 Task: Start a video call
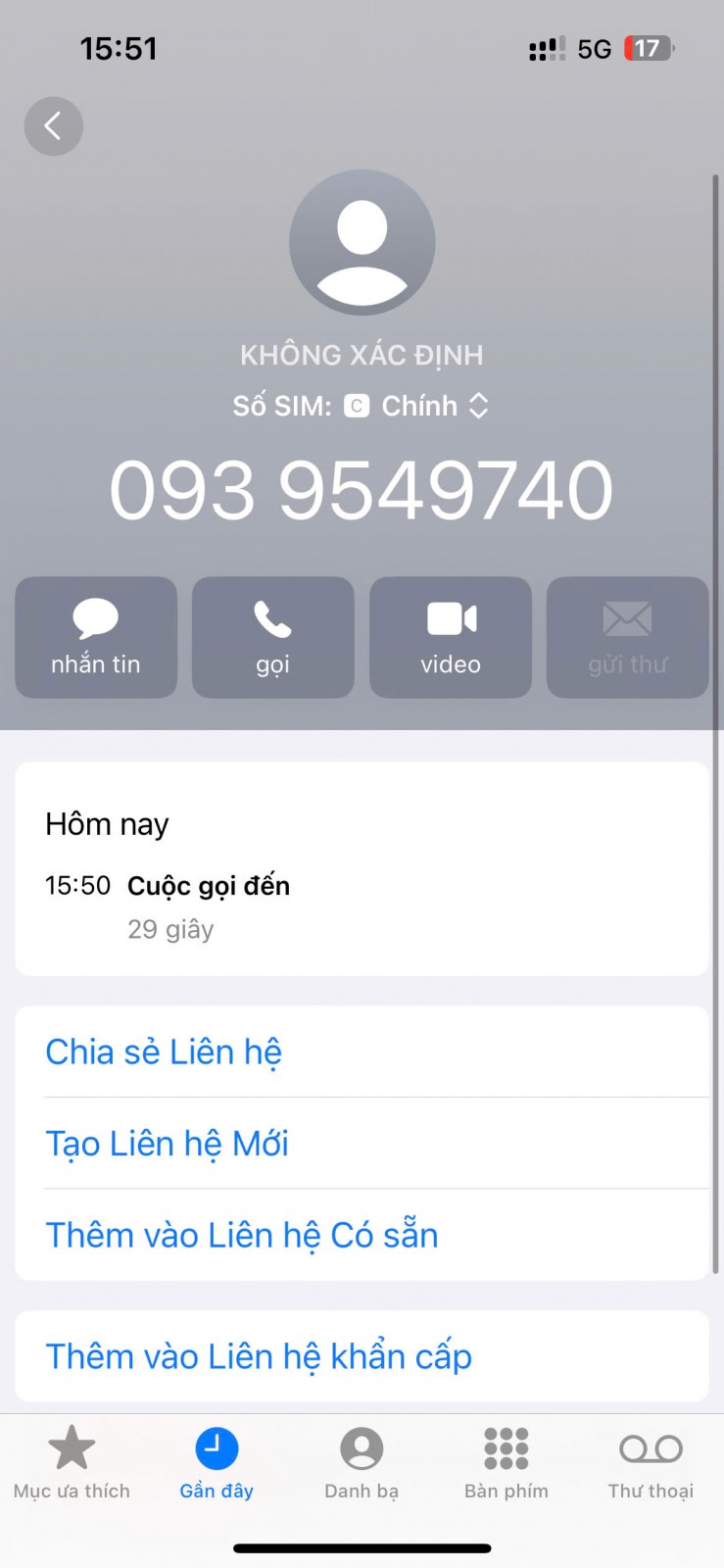click(x=451, y=637)
